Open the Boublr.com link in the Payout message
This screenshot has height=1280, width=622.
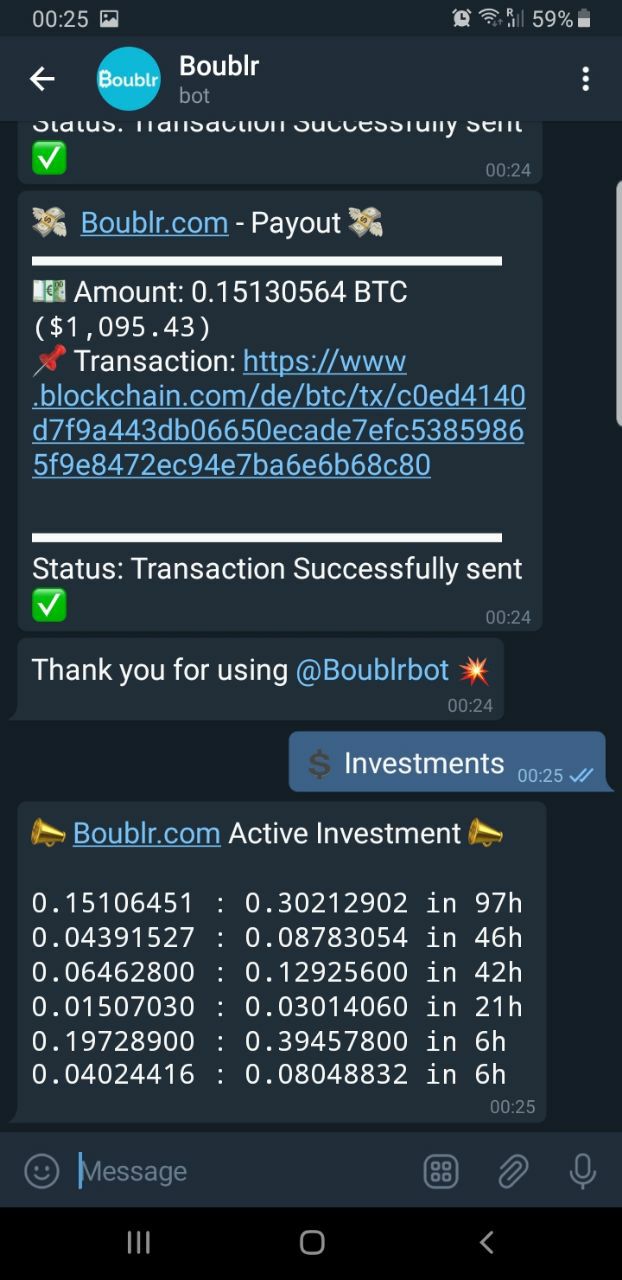click(154, 222)
